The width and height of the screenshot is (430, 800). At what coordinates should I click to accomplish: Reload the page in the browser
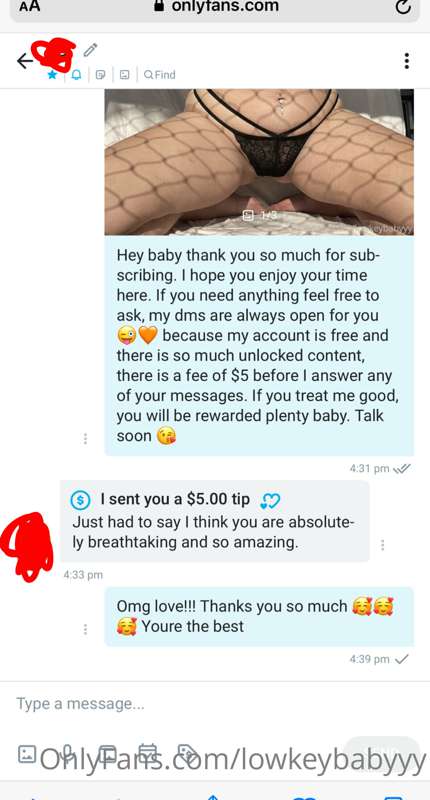[x=403, y=7]
